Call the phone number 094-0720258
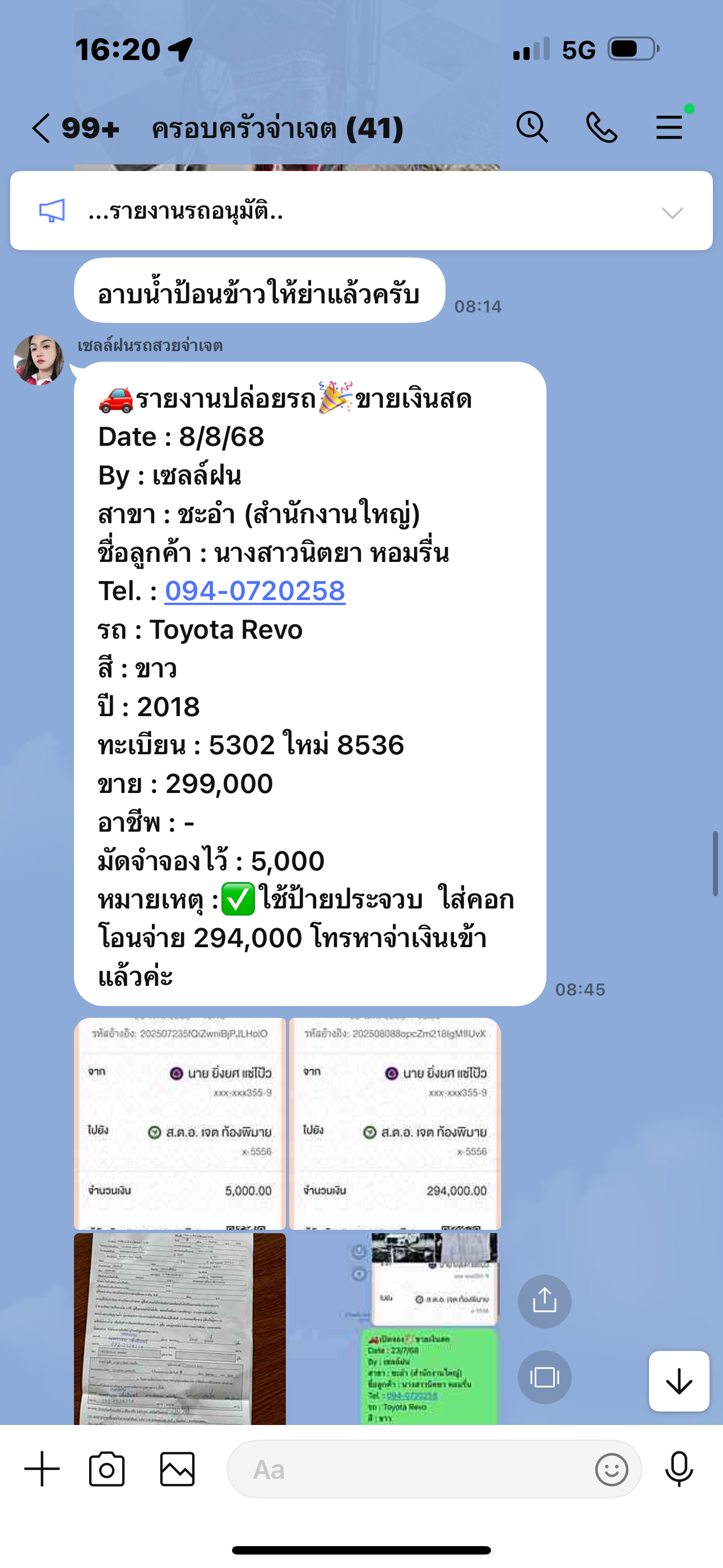723x1568 pixels. [x=255, y=591]
